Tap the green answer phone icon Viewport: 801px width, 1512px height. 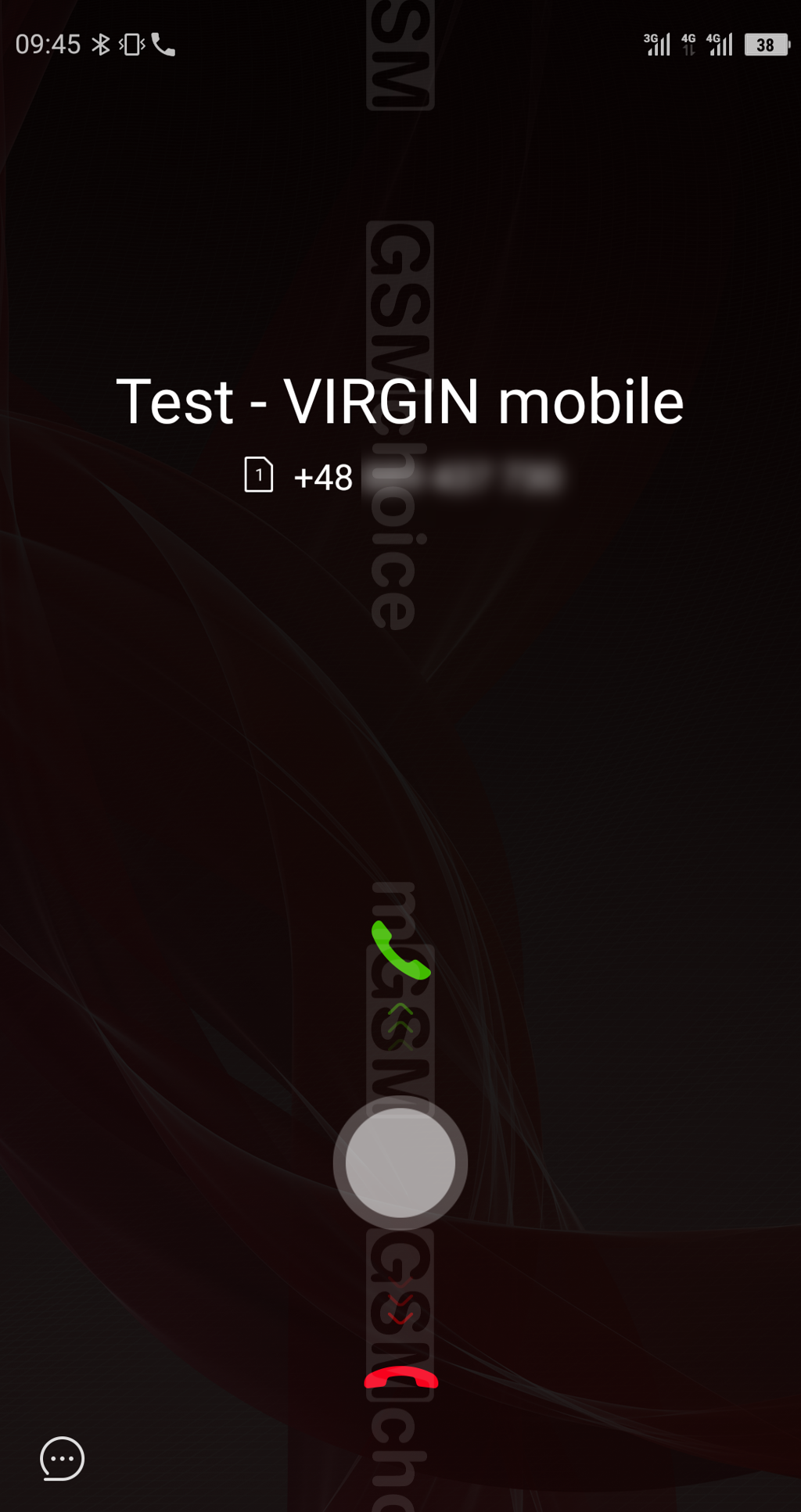400,951
